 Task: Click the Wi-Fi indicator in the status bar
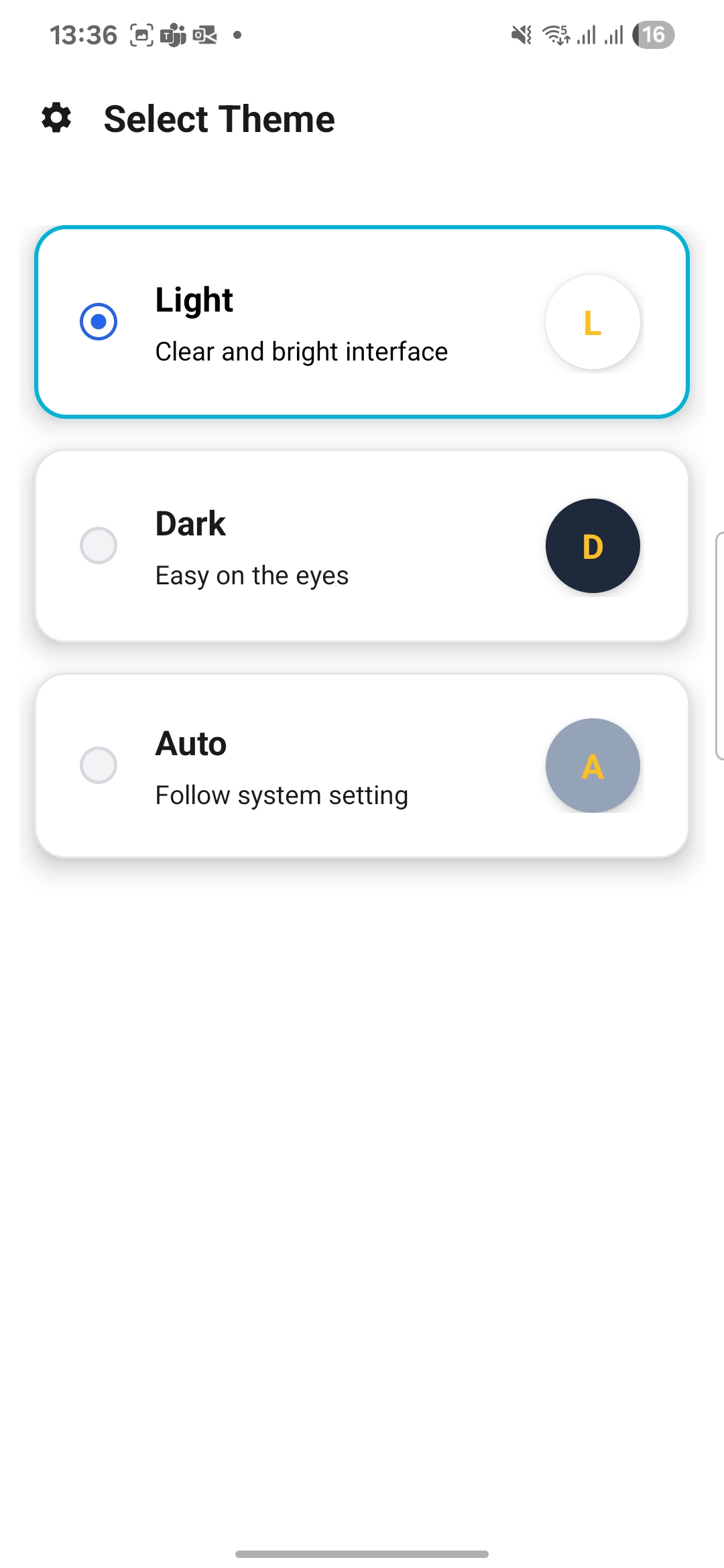click(x=555, y=35)
